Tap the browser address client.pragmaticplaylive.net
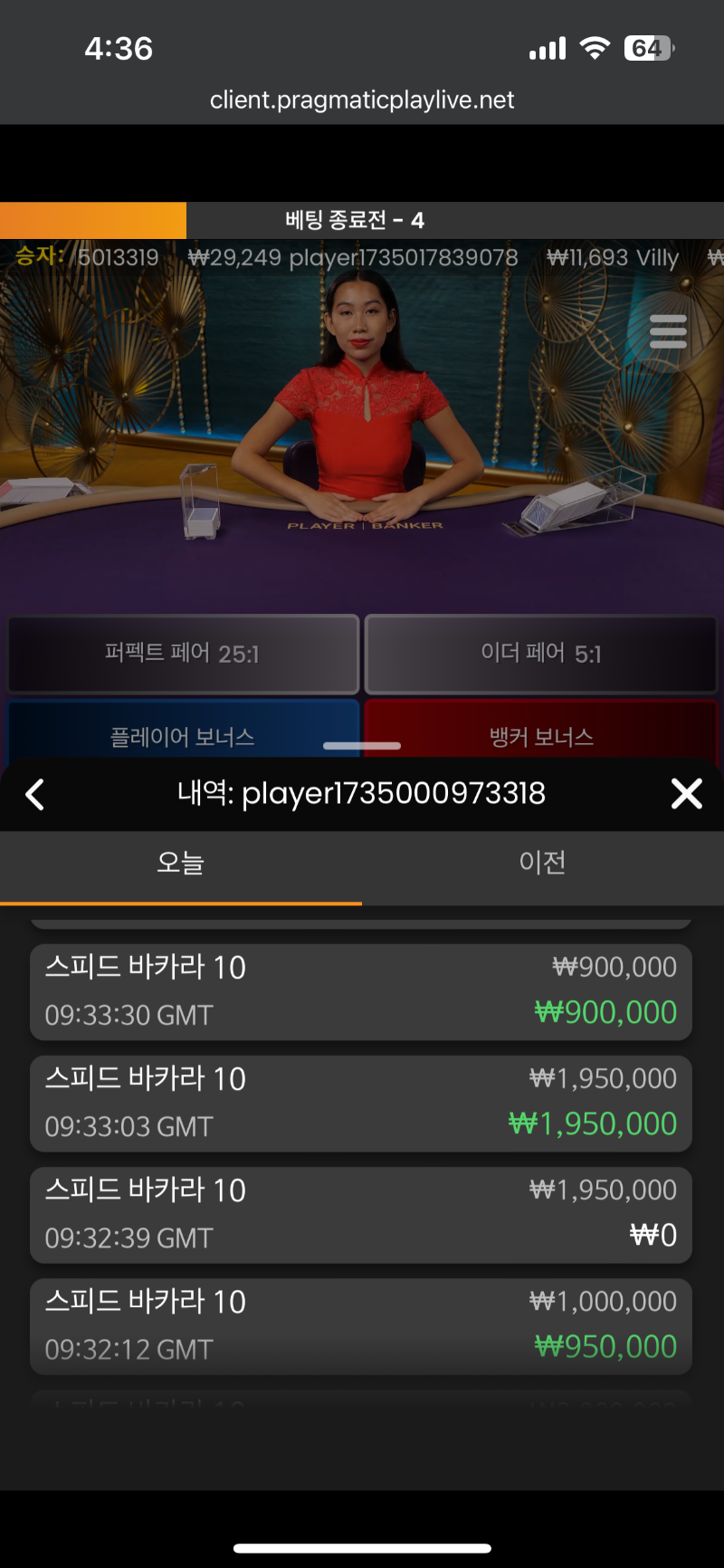 [x=362, y=100]
